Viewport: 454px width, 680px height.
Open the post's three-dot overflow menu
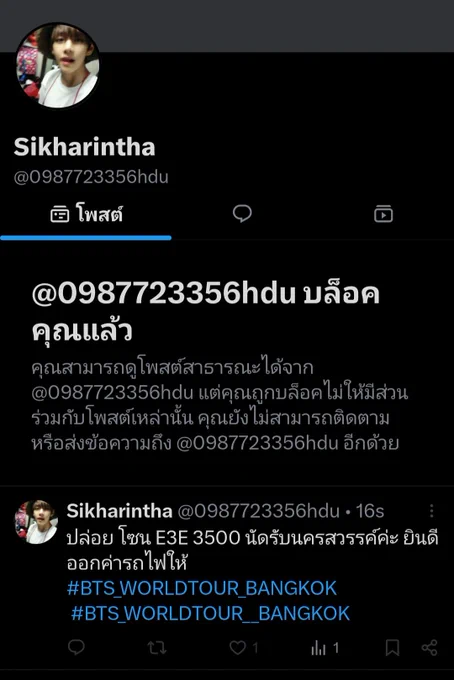tap(431, 511)
